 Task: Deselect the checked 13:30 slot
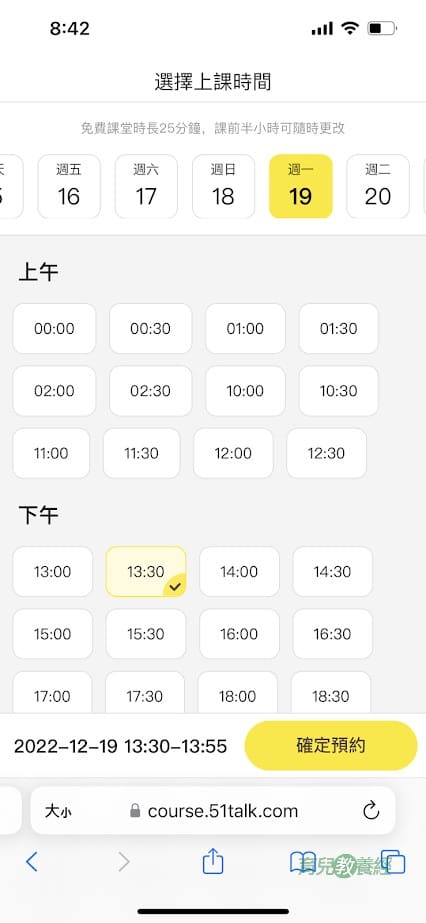click(x=146, y=572)
